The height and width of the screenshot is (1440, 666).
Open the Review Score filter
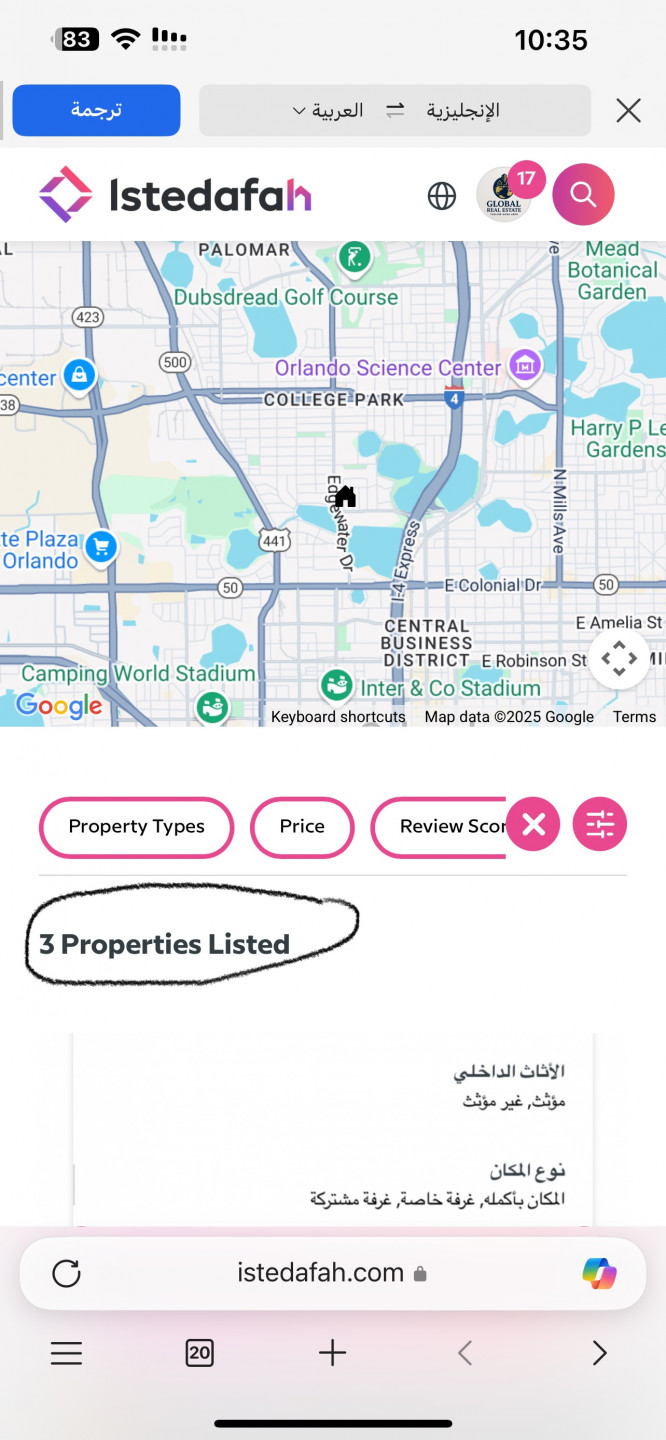[x=445, y=827]
